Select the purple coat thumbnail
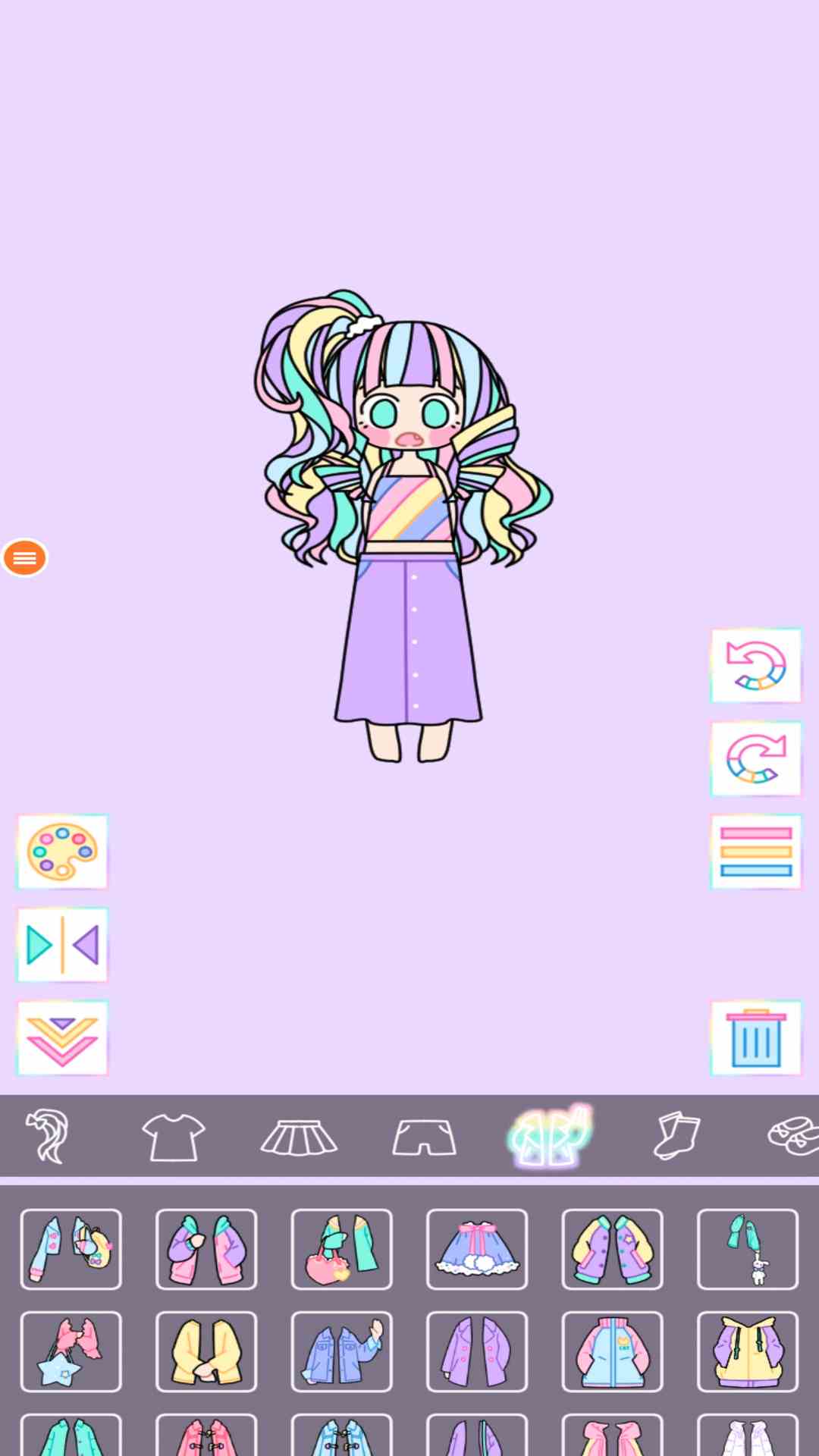This screenshot has width=819, height=1456. click(x=477, y=1352)
